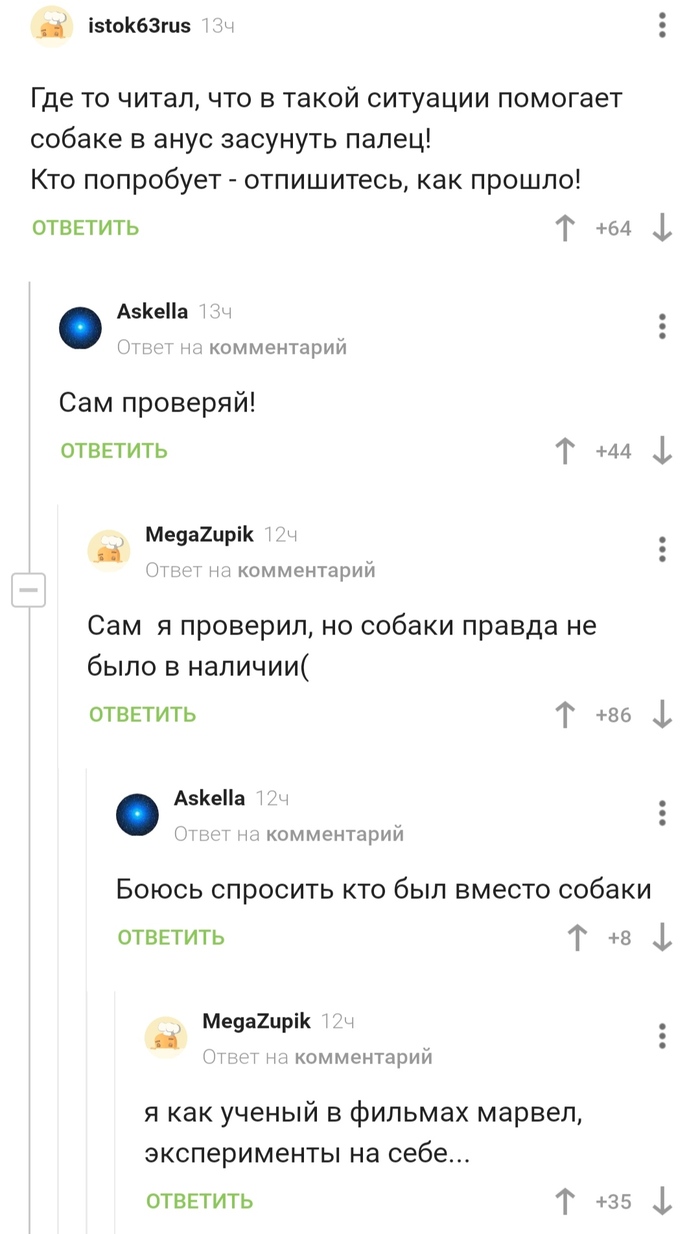Open istok63rus profile from username
Viewport: 700px width, 1234px height.
click(139, 26)
